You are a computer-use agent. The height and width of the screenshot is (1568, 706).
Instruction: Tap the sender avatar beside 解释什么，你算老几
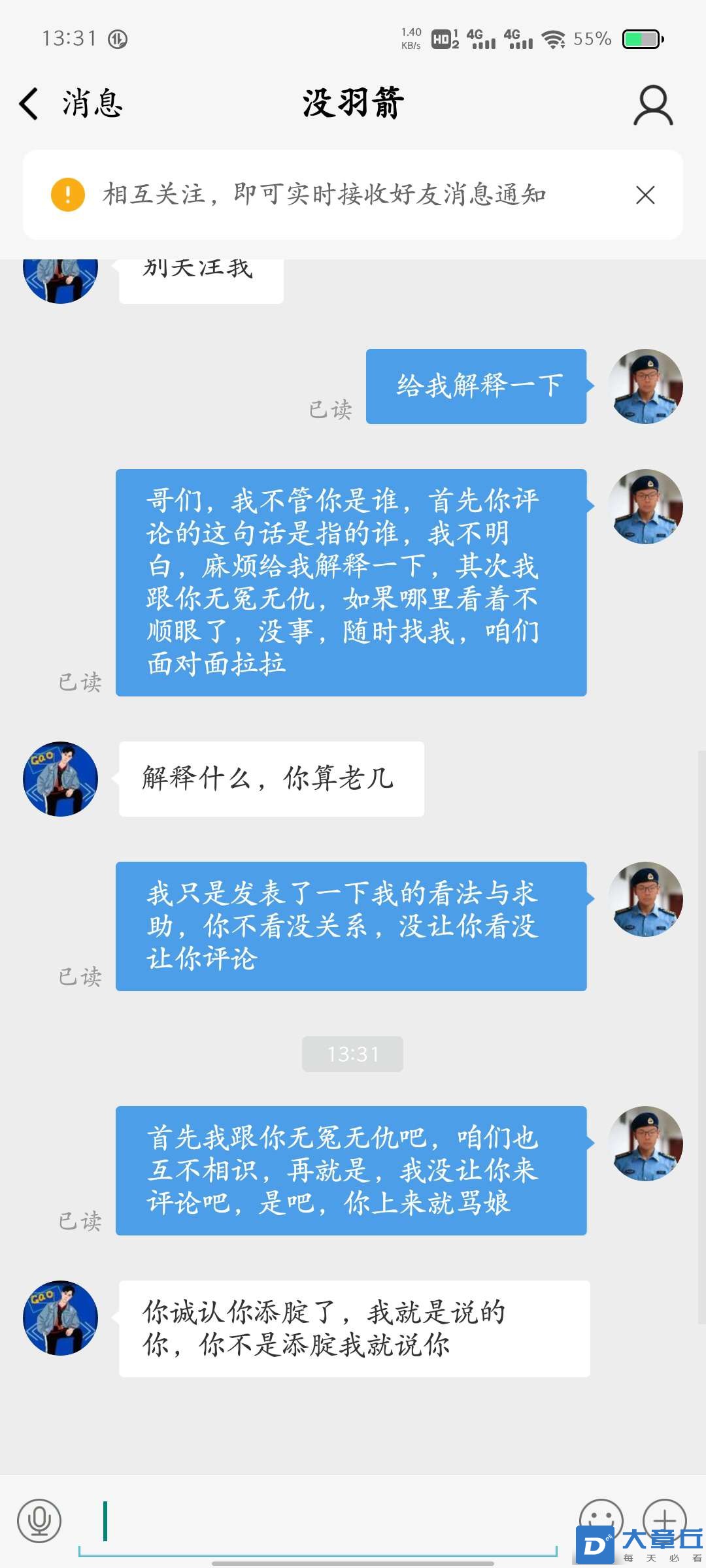pos(60,779)
